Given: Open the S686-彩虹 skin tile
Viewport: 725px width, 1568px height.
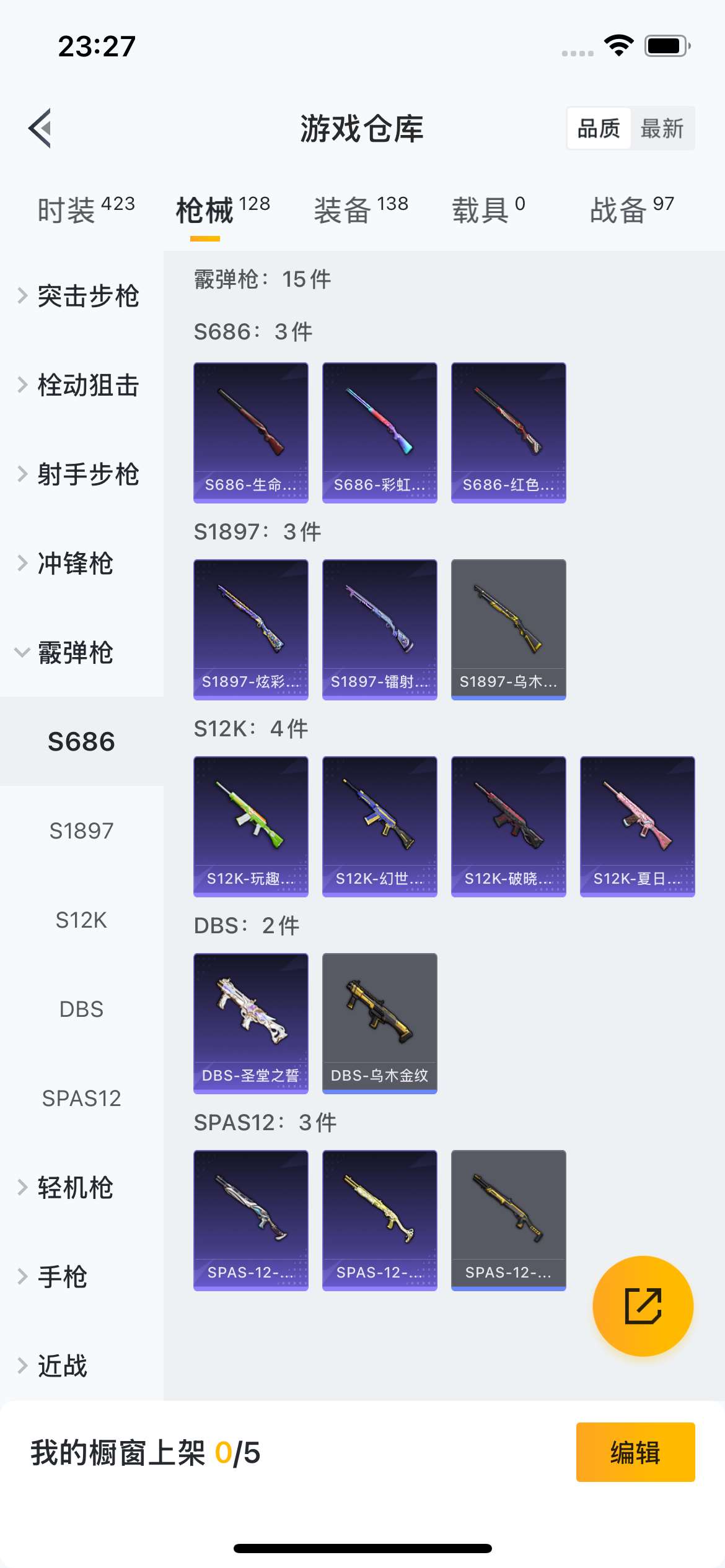Looking at the screenshot, I should click(x=379, y=432).
